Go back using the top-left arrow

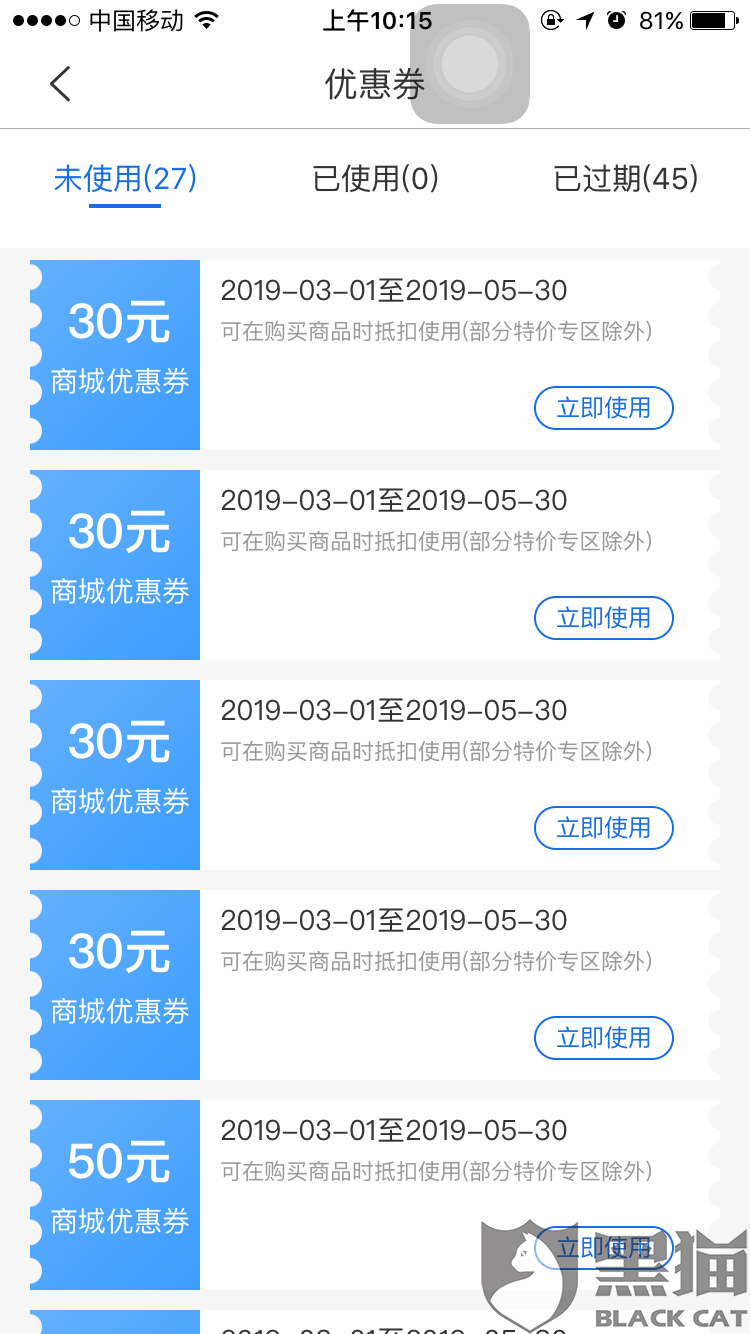(x=60, y=84)
